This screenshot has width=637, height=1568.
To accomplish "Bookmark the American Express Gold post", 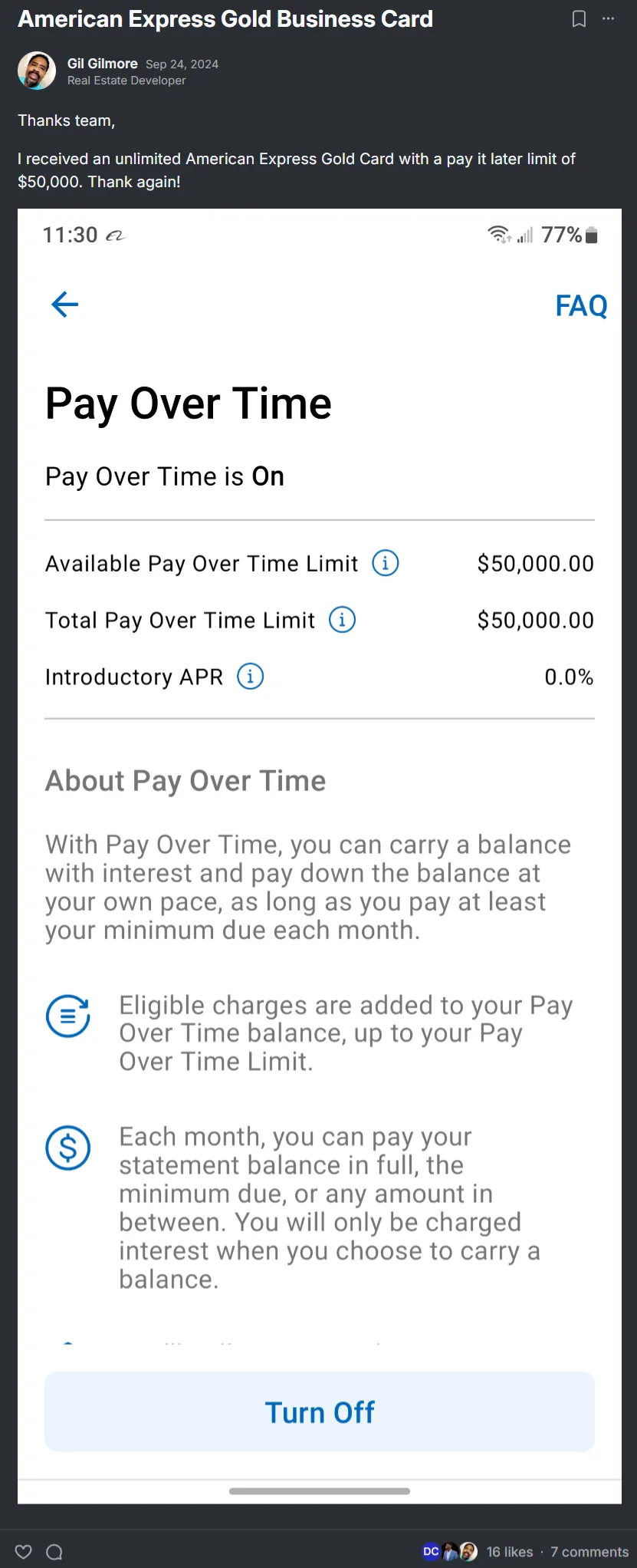I will 579,19.
